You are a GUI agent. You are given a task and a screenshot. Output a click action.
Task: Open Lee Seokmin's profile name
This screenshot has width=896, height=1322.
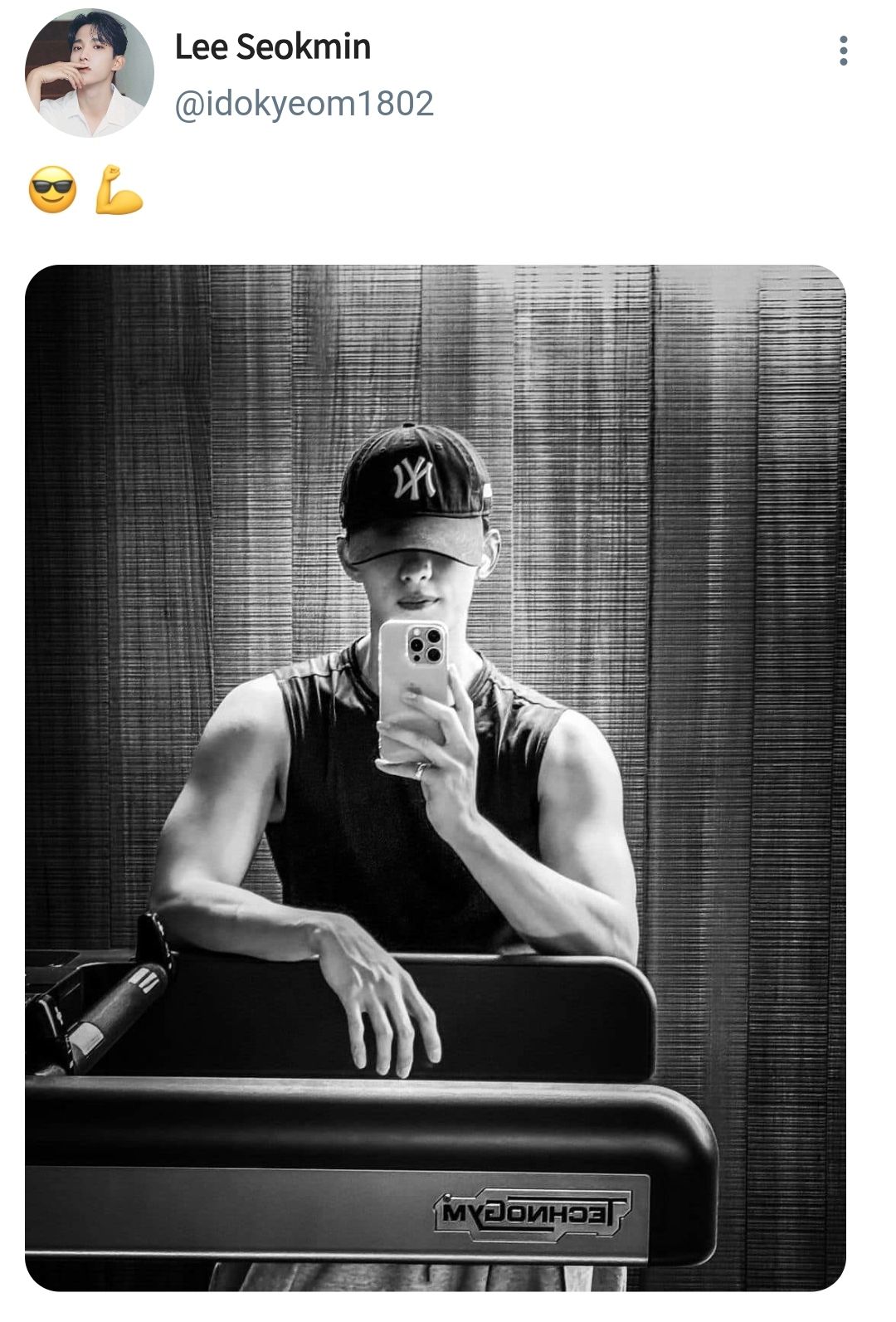tap(272, 46)
